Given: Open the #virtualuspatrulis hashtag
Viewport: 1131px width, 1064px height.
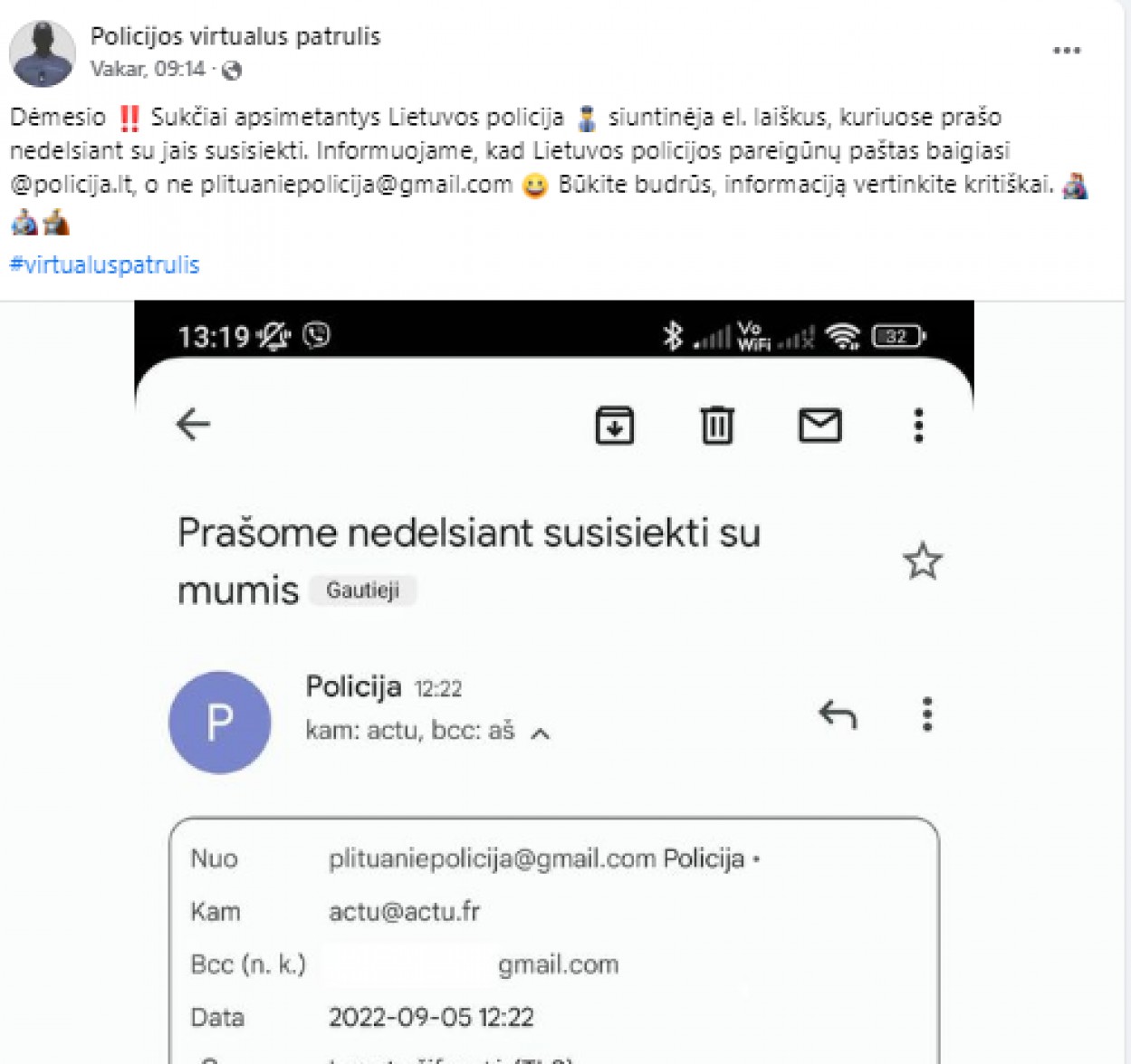Looking at the screenshot, I should pyautogui.click(x=104, y=265).
